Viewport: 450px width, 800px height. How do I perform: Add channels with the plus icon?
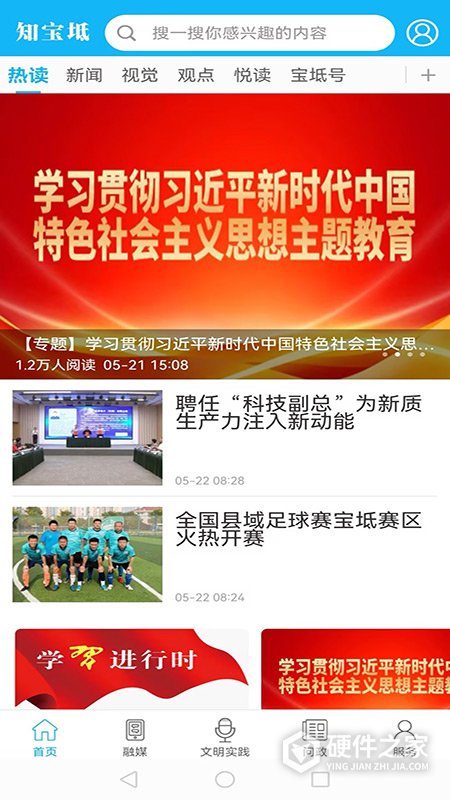tap(428, 75)
